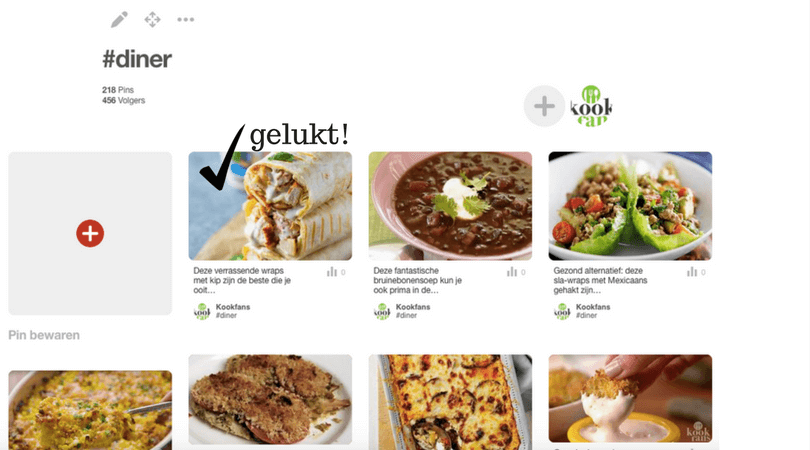Screen dimensions: 810x450
Task: Open the fantastische bruinebonensoep pin
Action: (450, 206)
